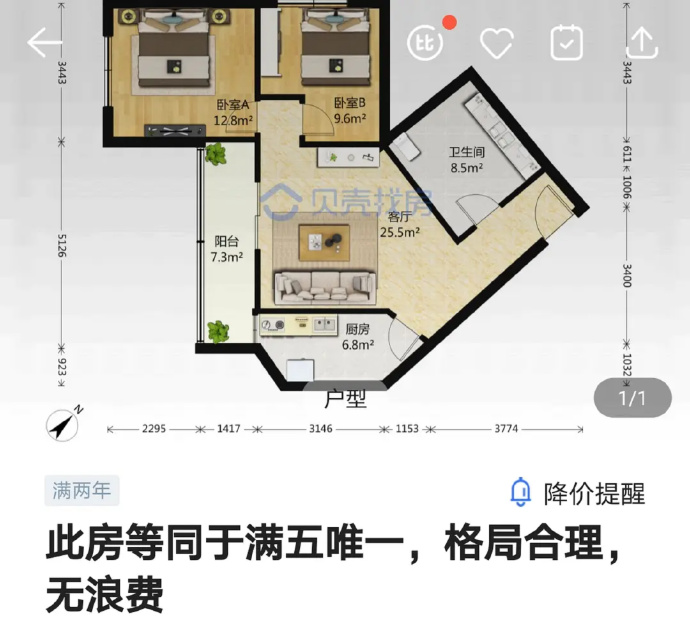Share this listing

642,42
